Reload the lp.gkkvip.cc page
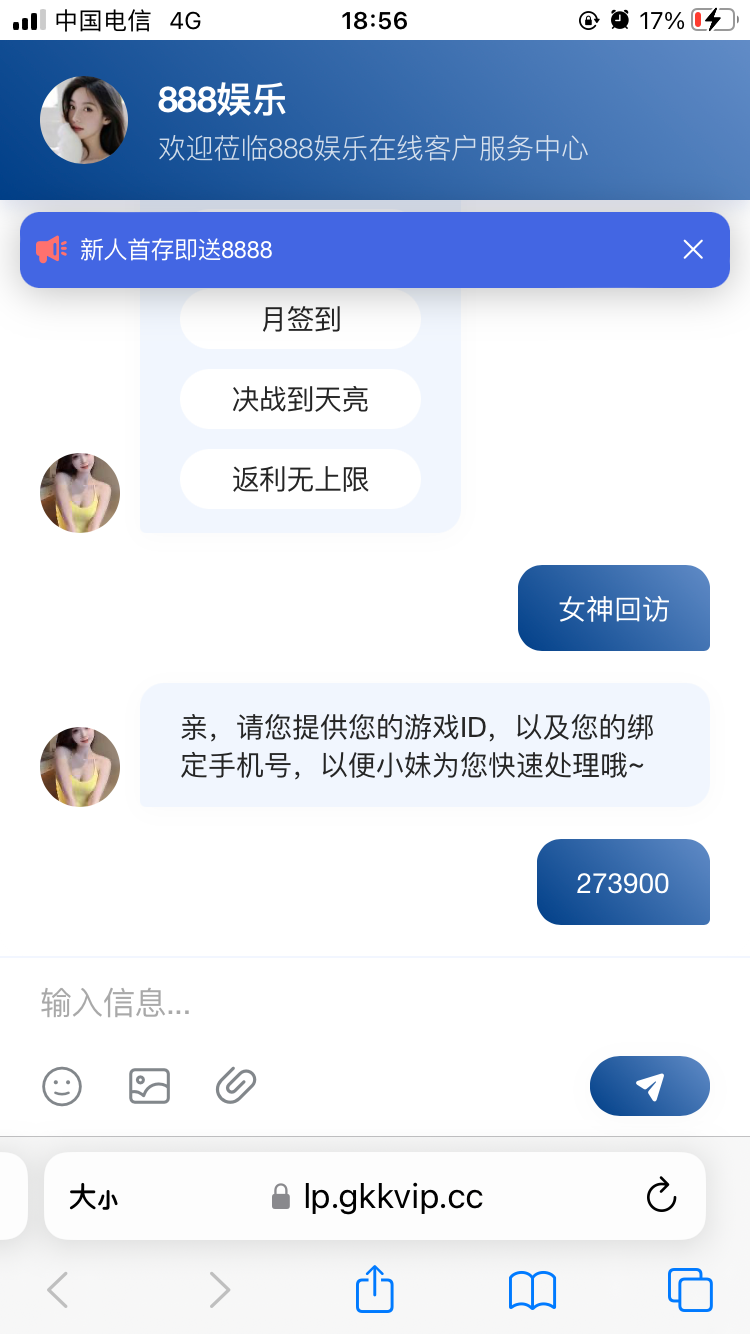Screen dimensions: 750x1334 pos(661,1196)
